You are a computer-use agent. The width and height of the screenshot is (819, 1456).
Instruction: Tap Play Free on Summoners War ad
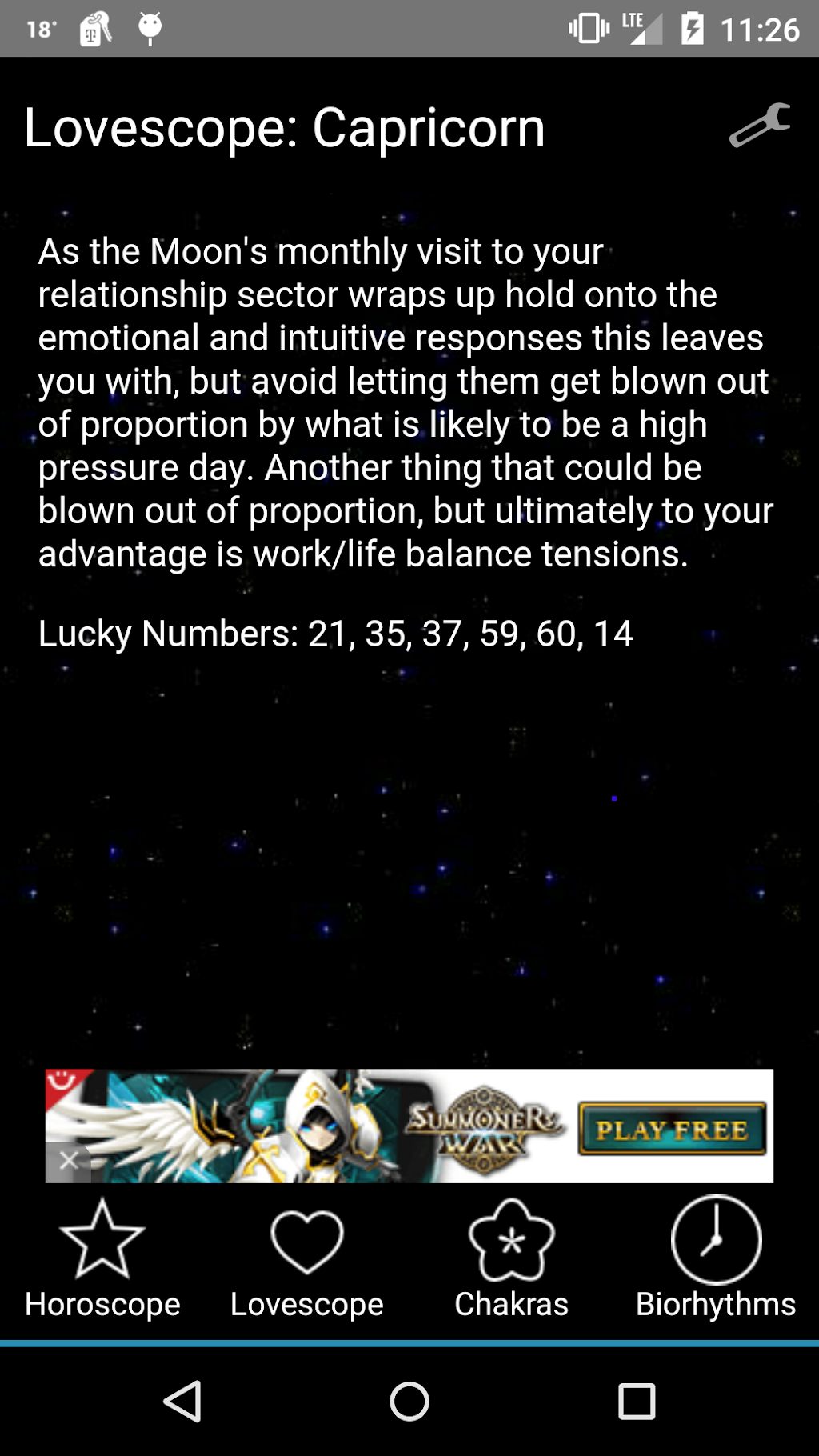(672, 1129)
